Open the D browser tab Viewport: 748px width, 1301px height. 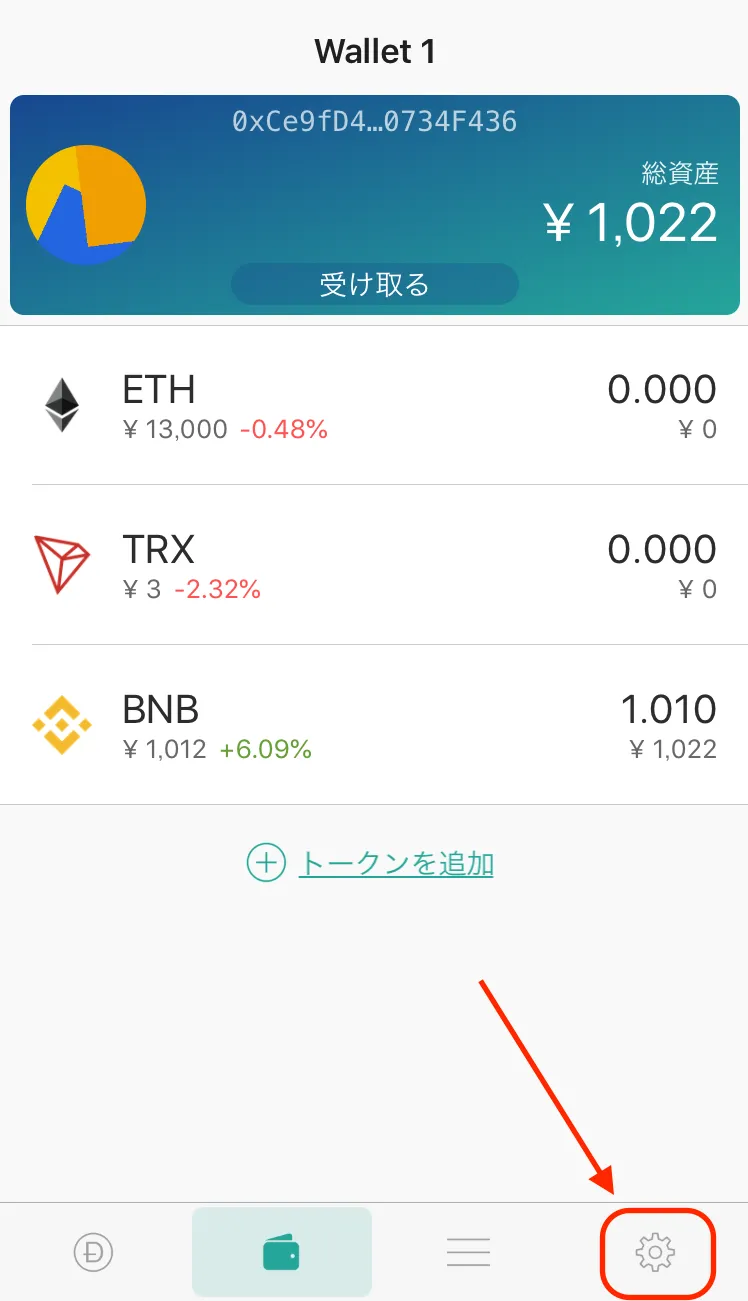pyautogui.click(x=94, y=1251)
